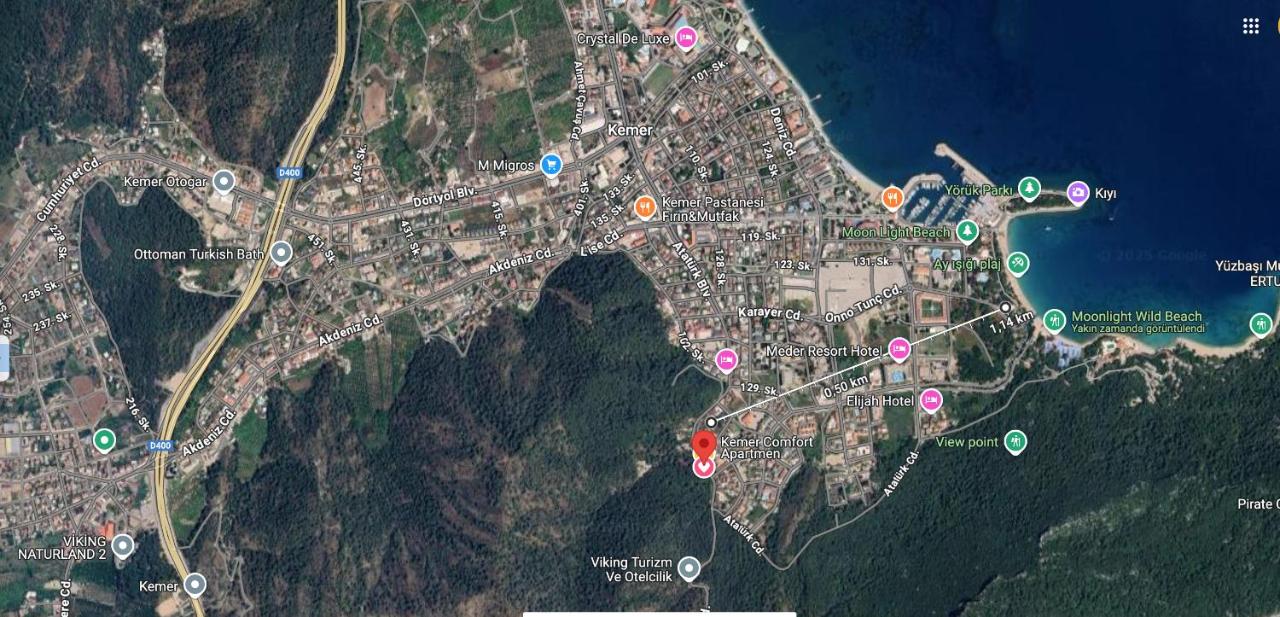Tap the Kıyı photo spot marker

coord(1077,192)
